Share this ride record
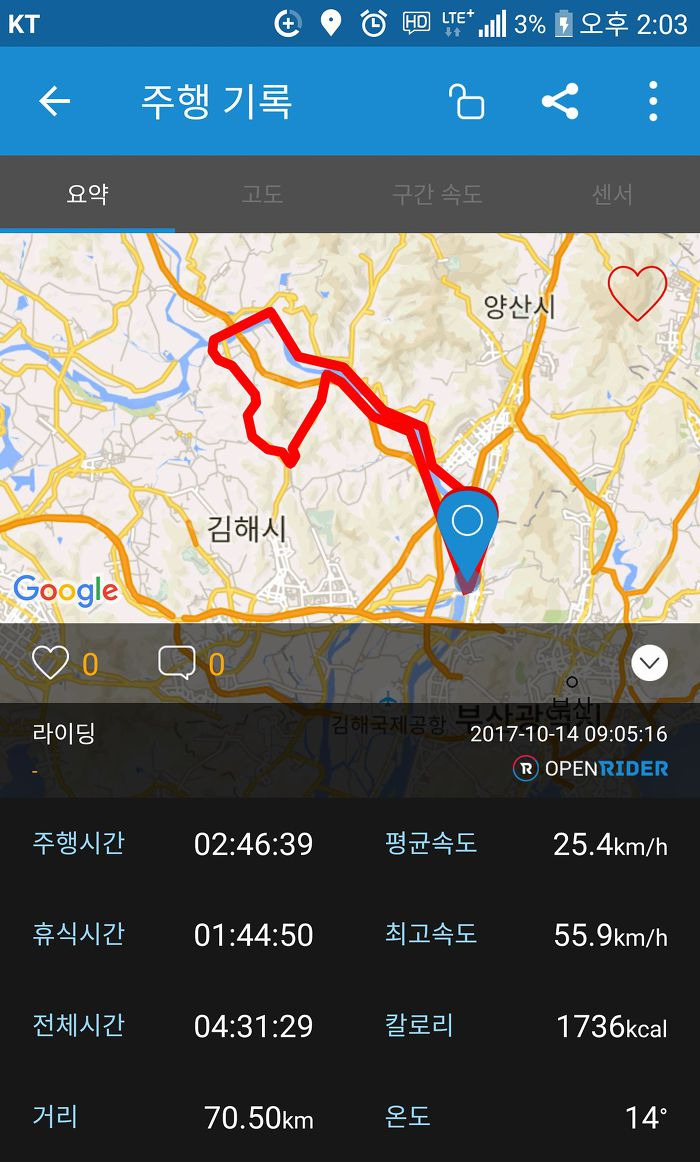Image resolution: width=700 pixels, height=1162 pixels. [560, 102]
